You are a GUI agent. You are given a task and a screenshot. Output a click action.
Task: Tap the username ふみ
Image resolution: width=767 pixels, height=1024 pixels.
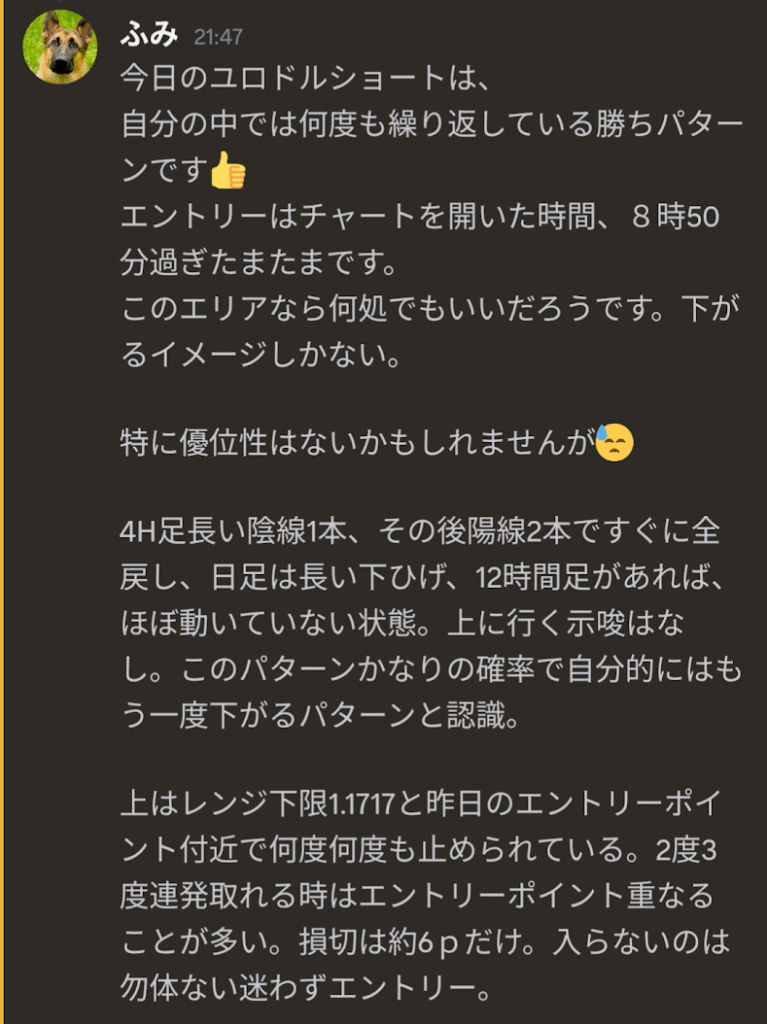149,36
